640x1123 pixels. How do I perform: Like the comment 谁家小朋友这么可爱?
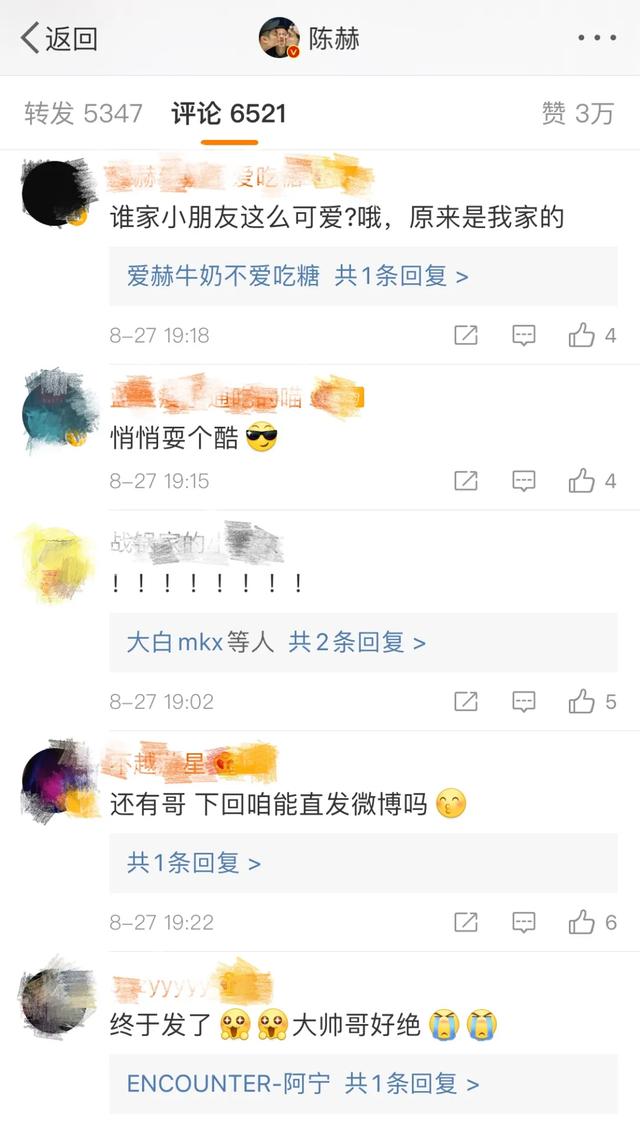click(x=582, y=336)
